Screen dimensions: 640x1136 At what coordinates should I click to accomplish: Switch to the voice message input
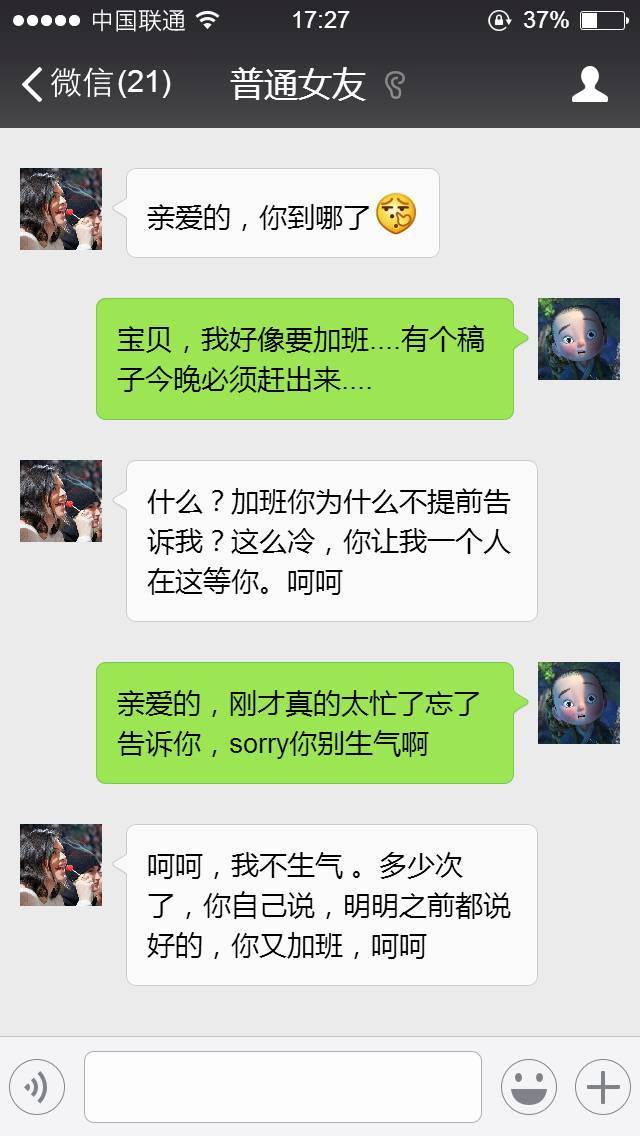37,1087
